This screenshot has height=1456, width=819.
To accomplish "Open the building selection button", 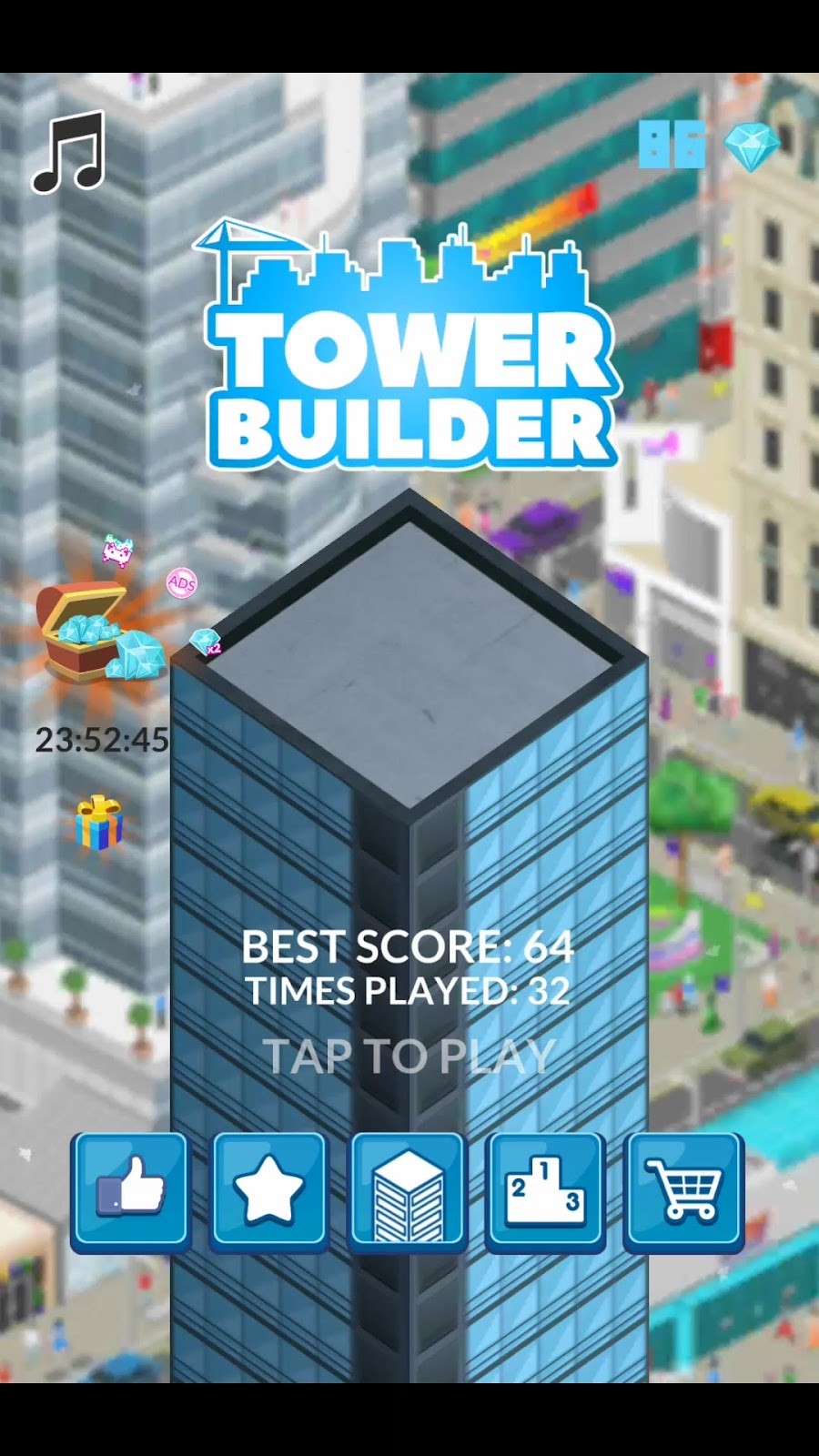I will (408, 1190).
